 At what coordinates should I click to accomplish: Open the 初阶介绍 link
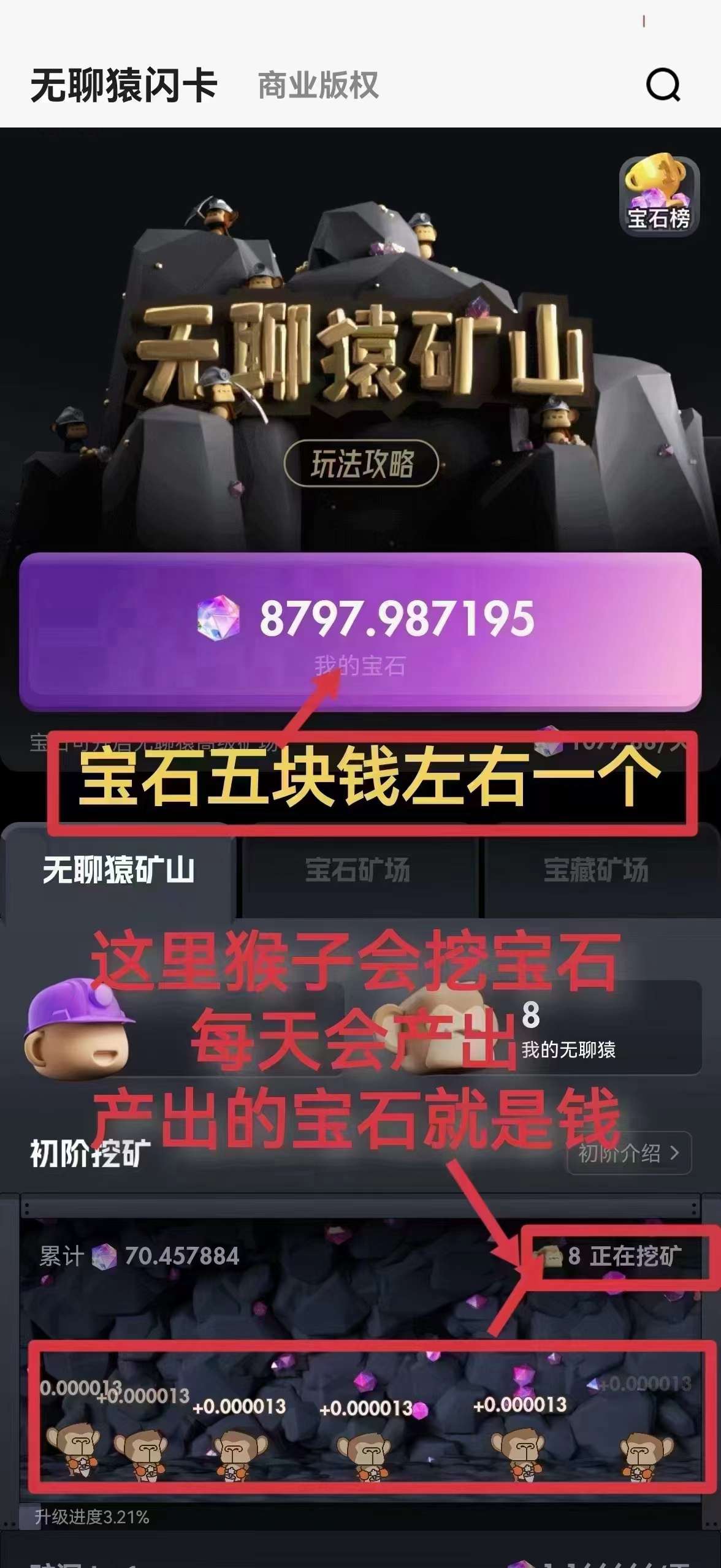pos(629,1153)
